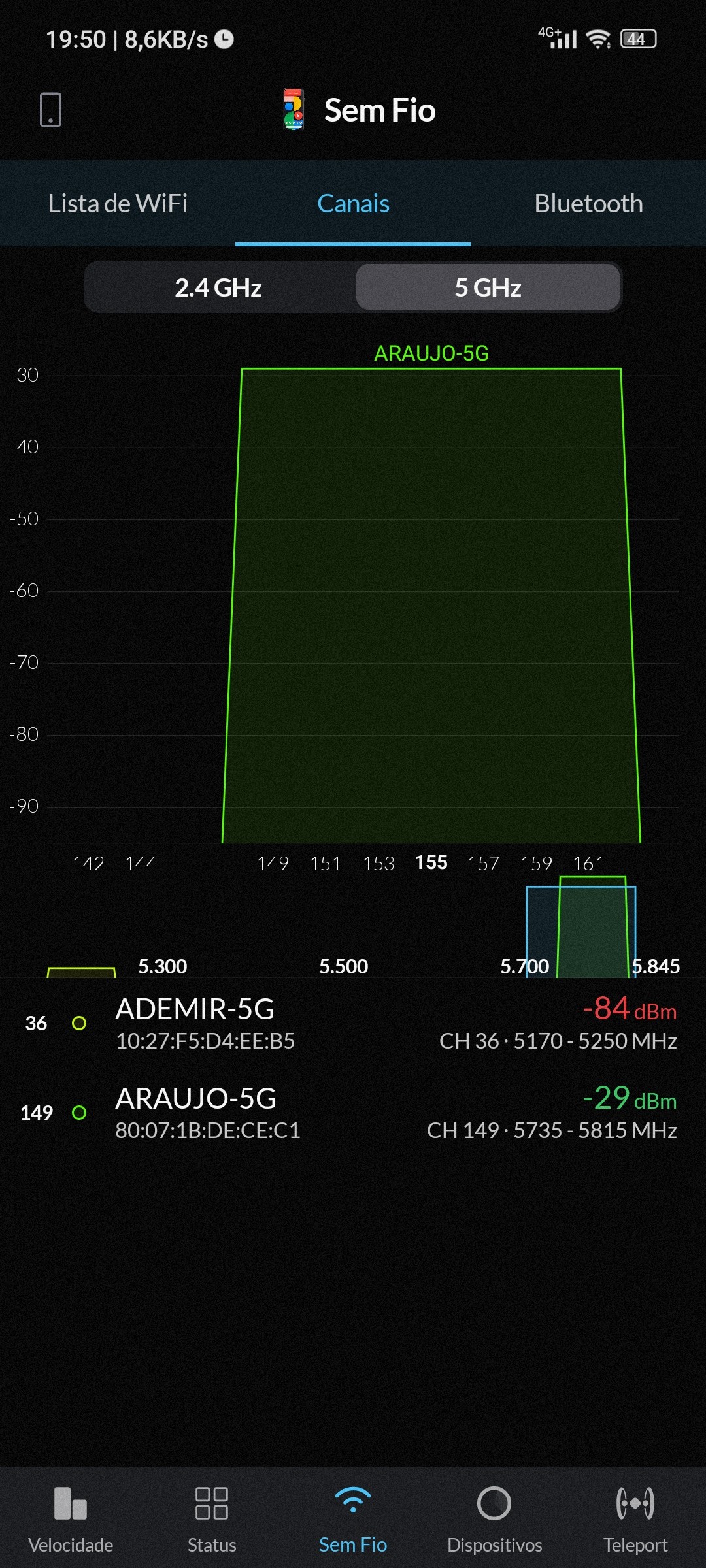Open the device icon in the header
The height and width of the screenshot is (1568, 706).
point(50,110)
